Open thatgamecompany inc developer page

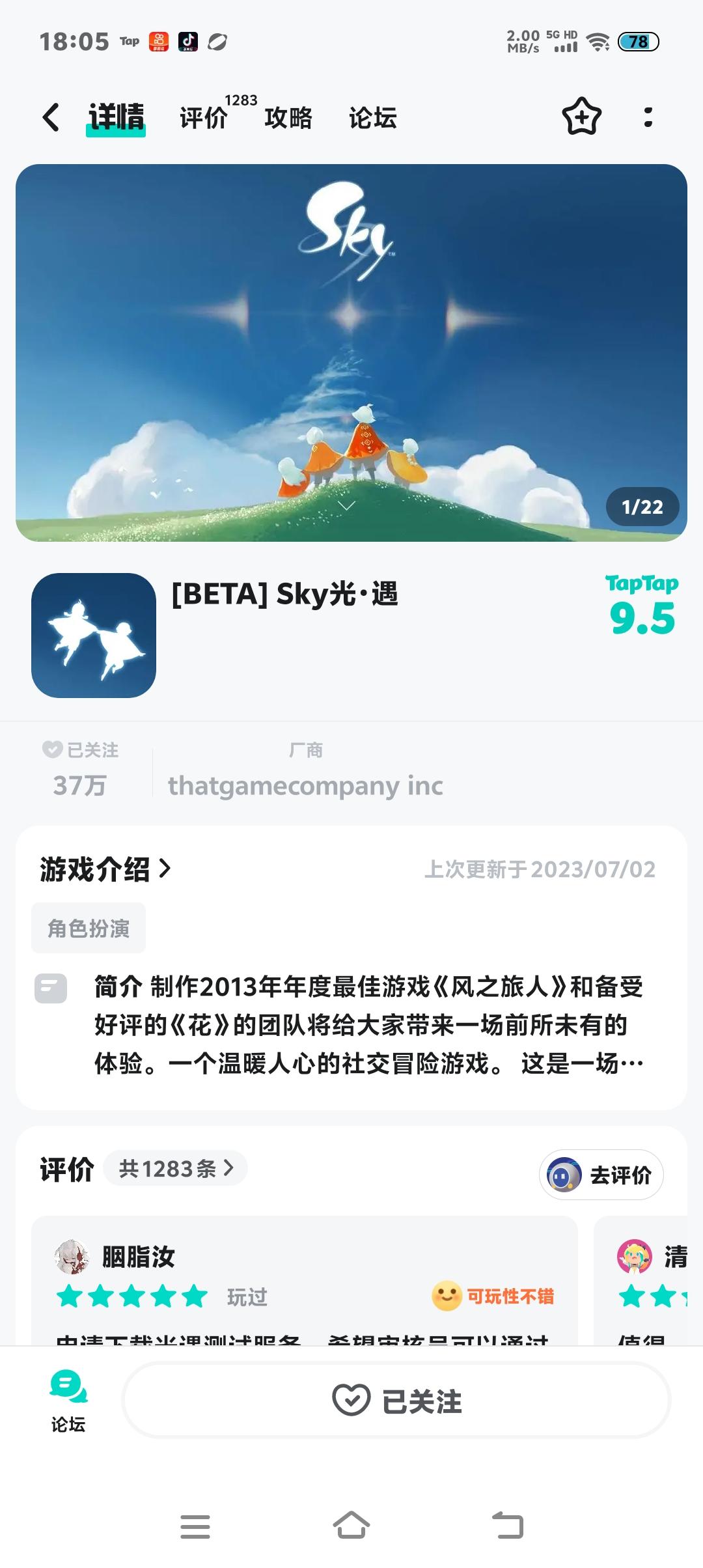[x=306, y=785]
